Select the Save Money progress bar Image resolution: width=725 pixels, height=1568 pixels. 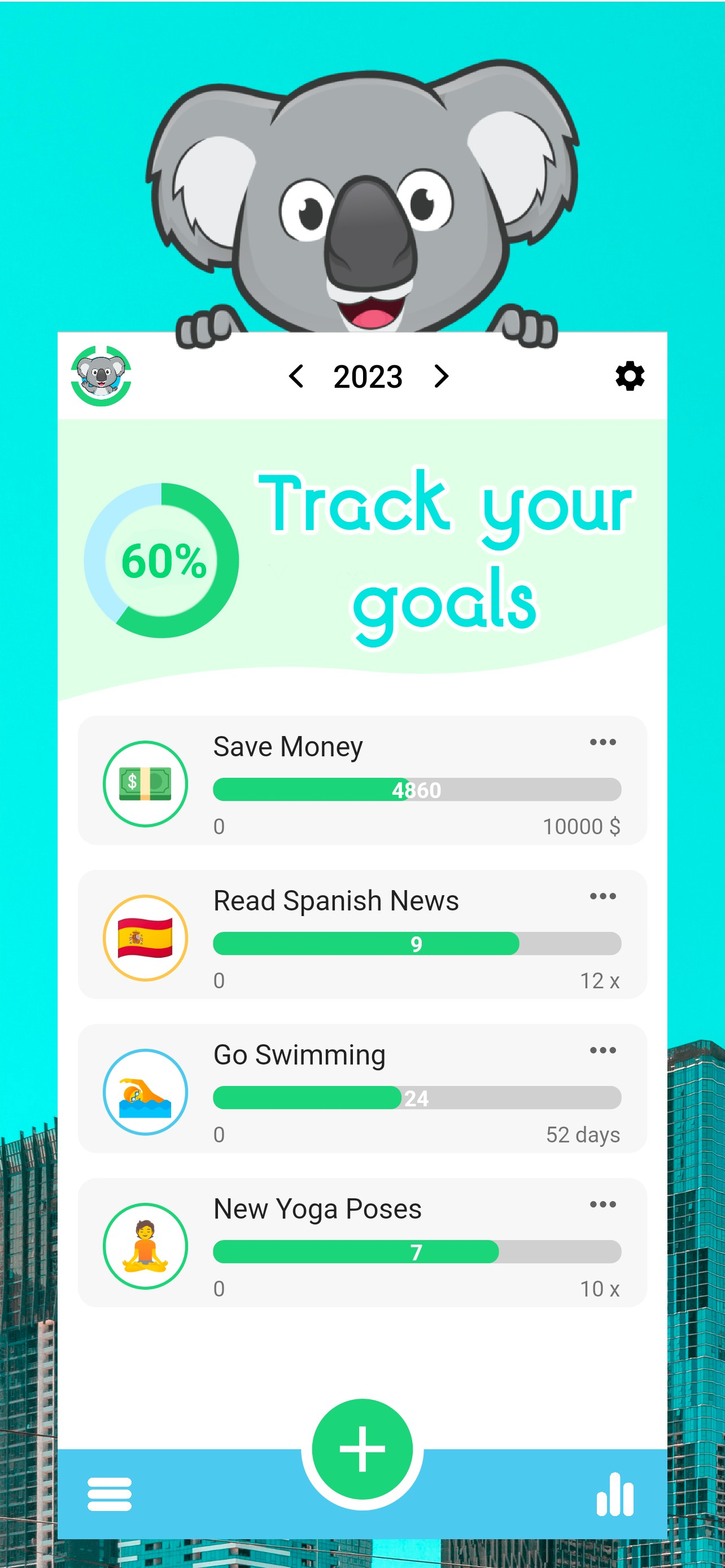click(416, 790)
